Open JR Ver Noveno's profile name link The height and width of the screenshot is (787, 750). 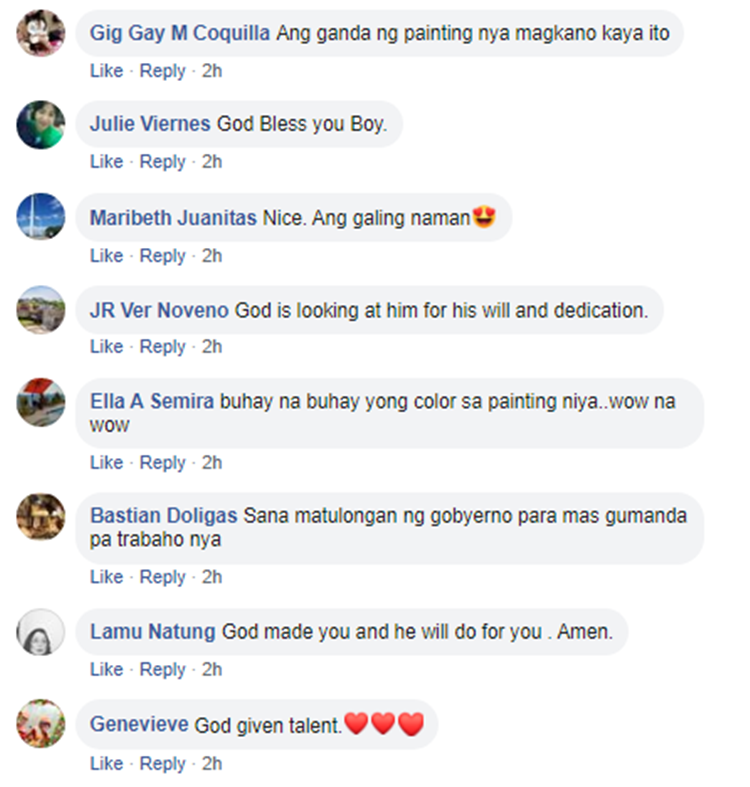[x=159, y=310]
